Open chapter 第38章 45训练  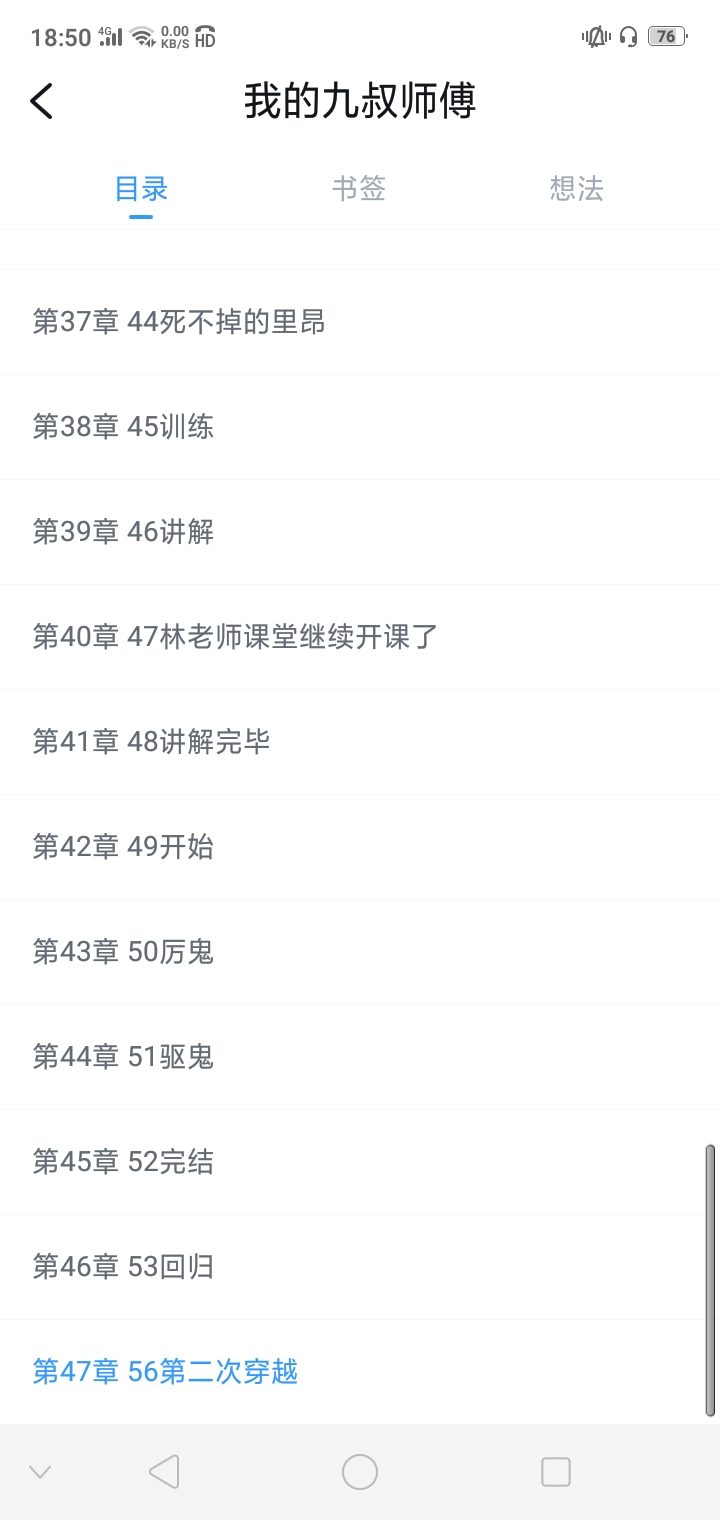pyautogui.click(x=124, y=427)
